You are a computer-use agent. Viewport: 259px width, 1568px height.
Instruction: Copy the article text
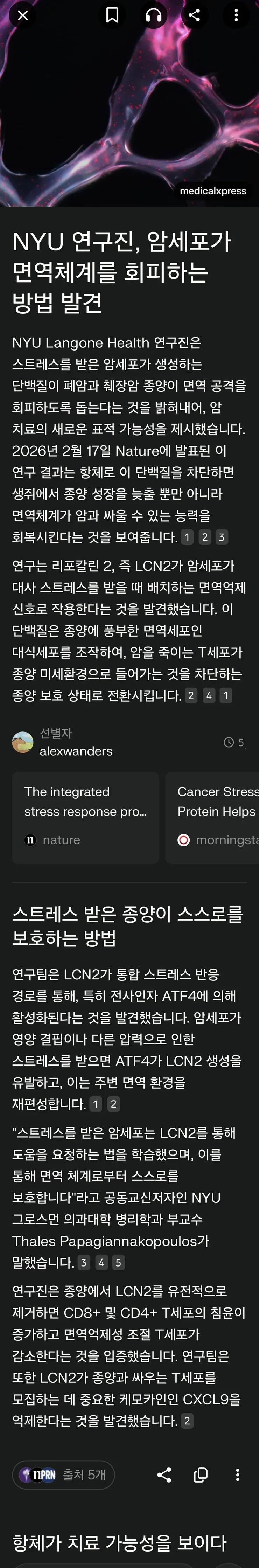[201, 1475]
